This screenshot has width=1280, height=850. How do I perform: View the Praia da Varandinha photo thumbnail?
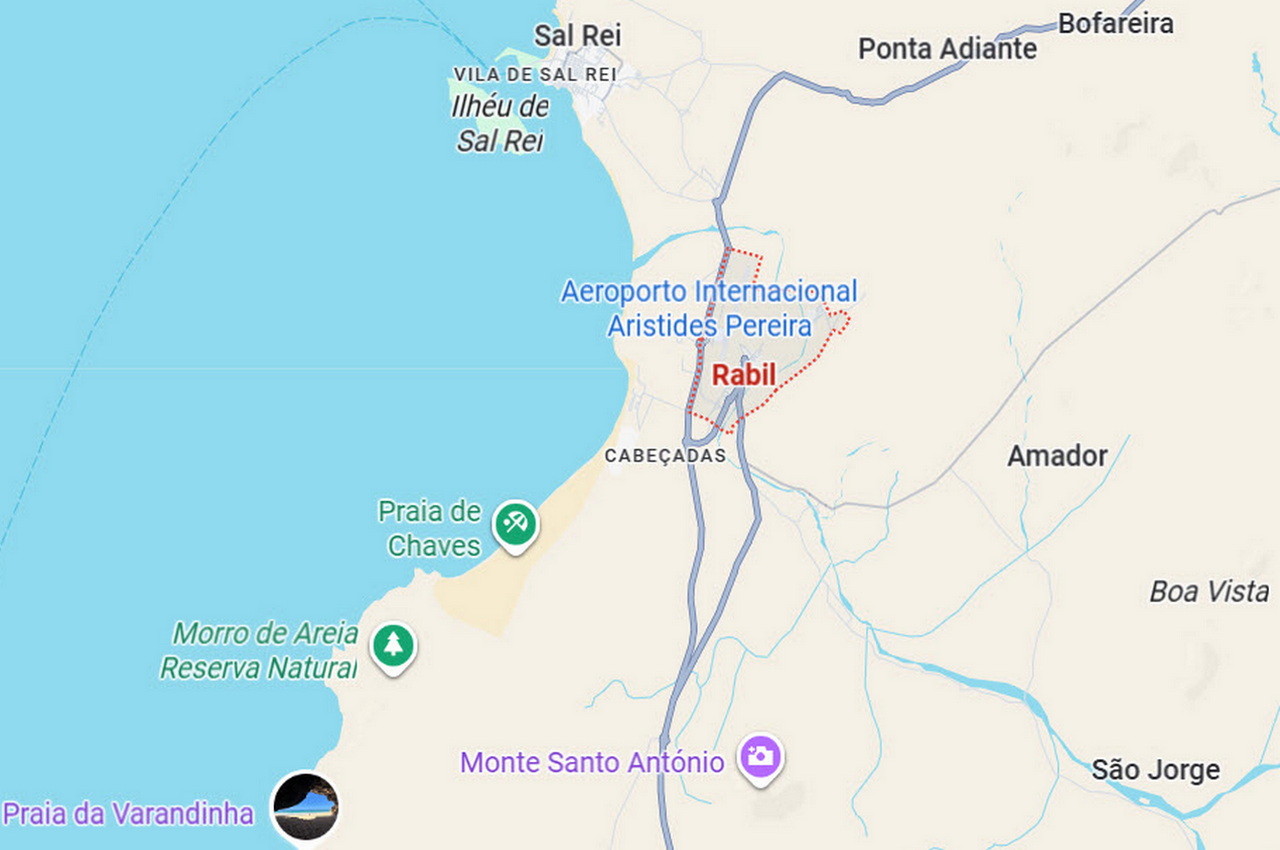[x=306, y=806]
